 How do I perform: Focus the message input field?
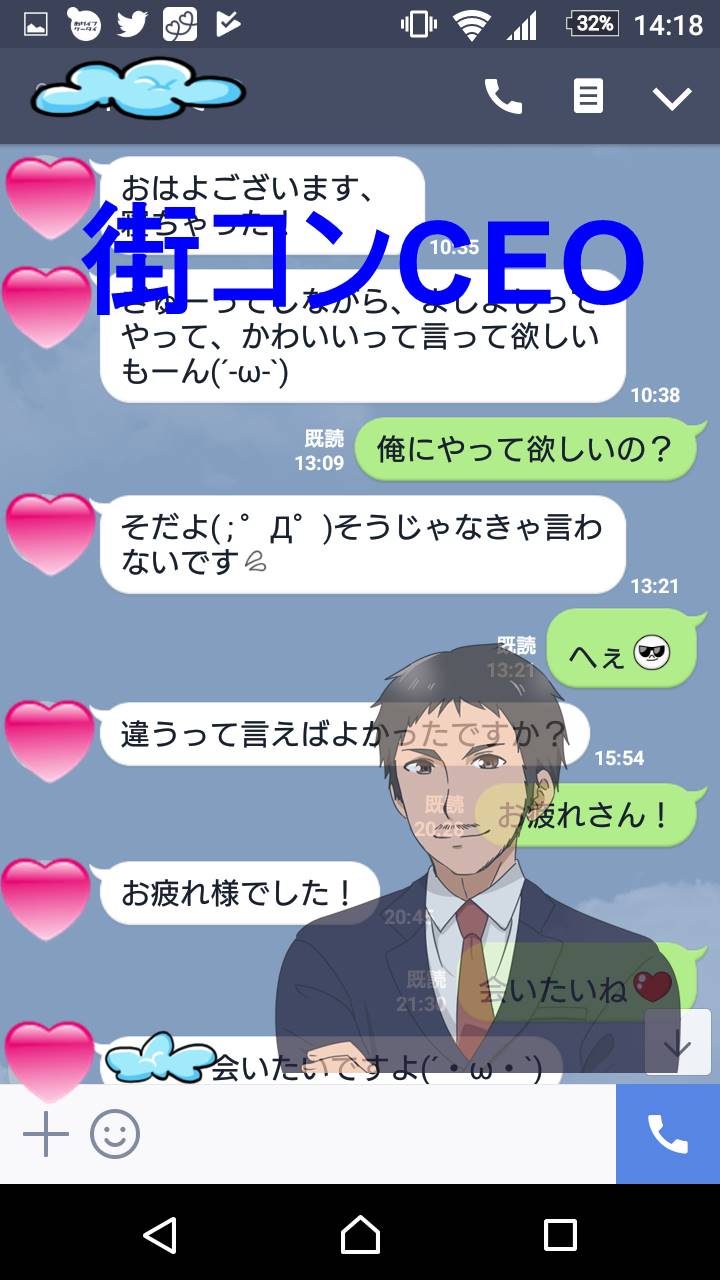click(380, 1135)
